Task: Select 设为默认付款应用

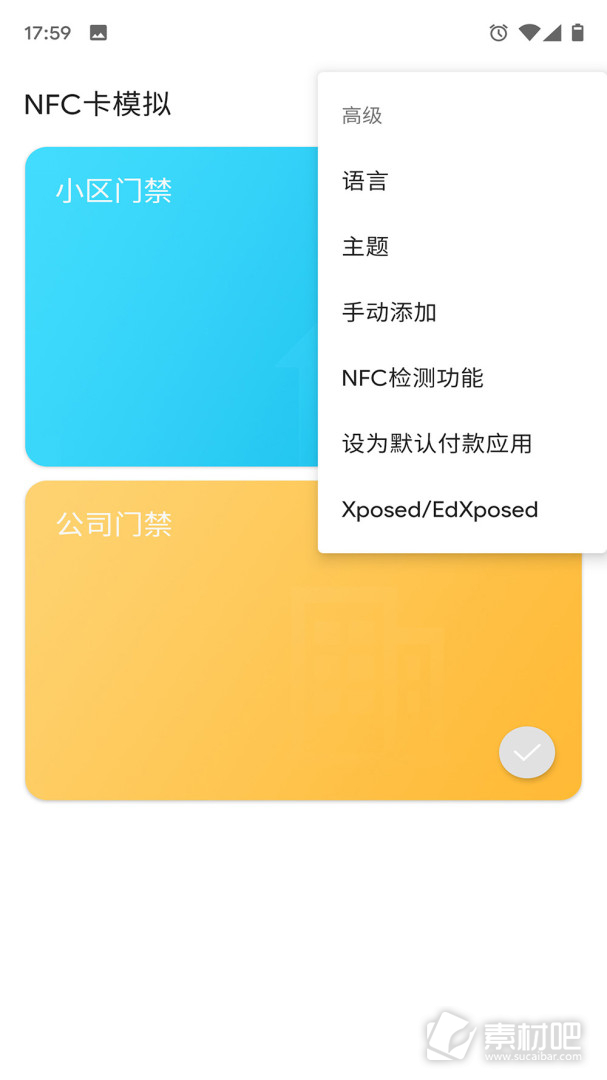Action: click(x=437, y=444)
